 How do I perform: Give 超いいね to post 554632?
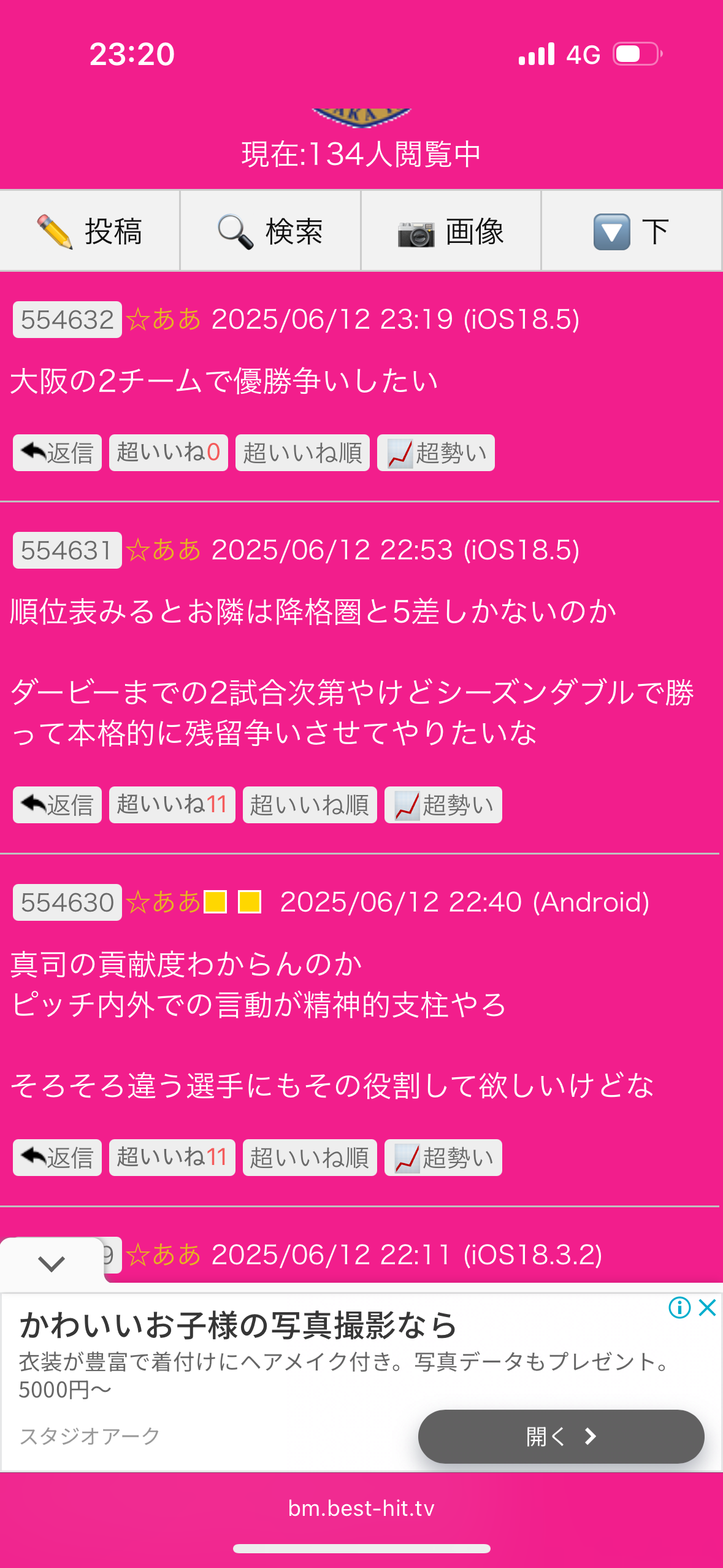(169, 453)
